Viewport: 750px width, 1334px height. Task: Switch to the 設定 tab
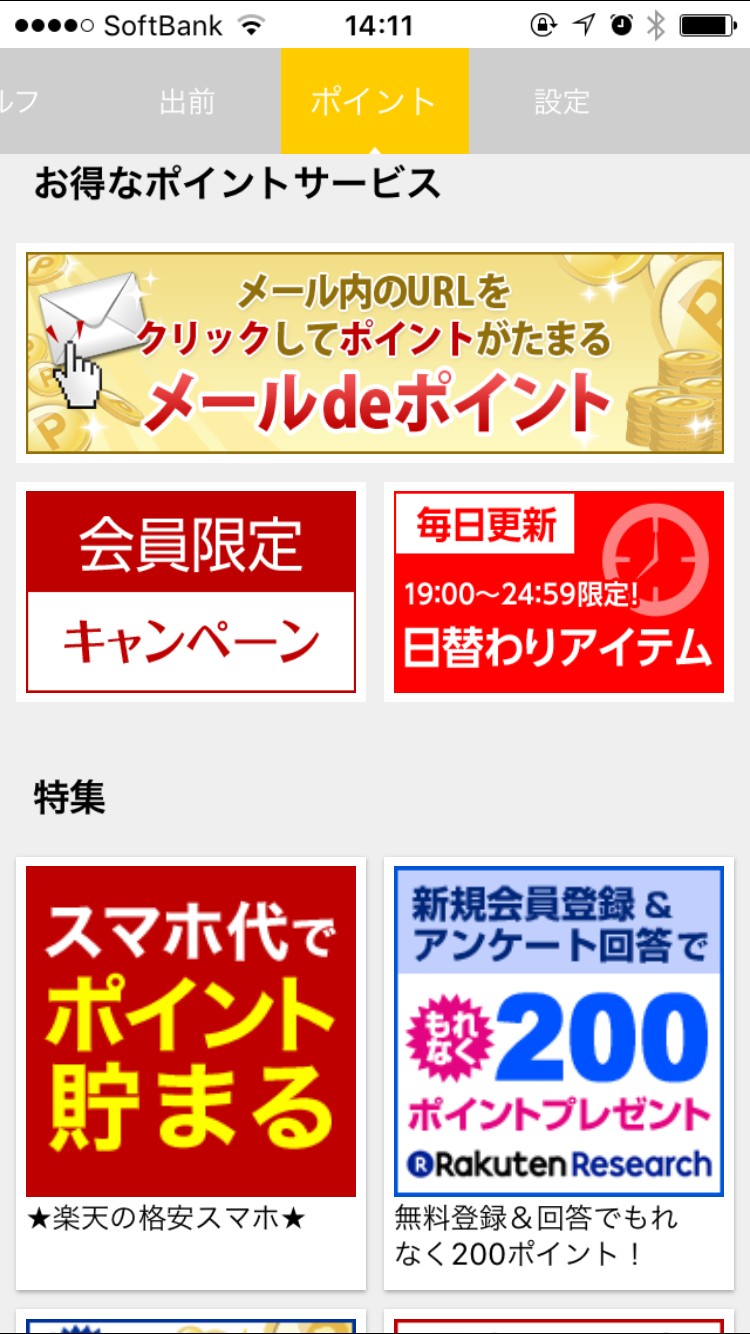562,102
